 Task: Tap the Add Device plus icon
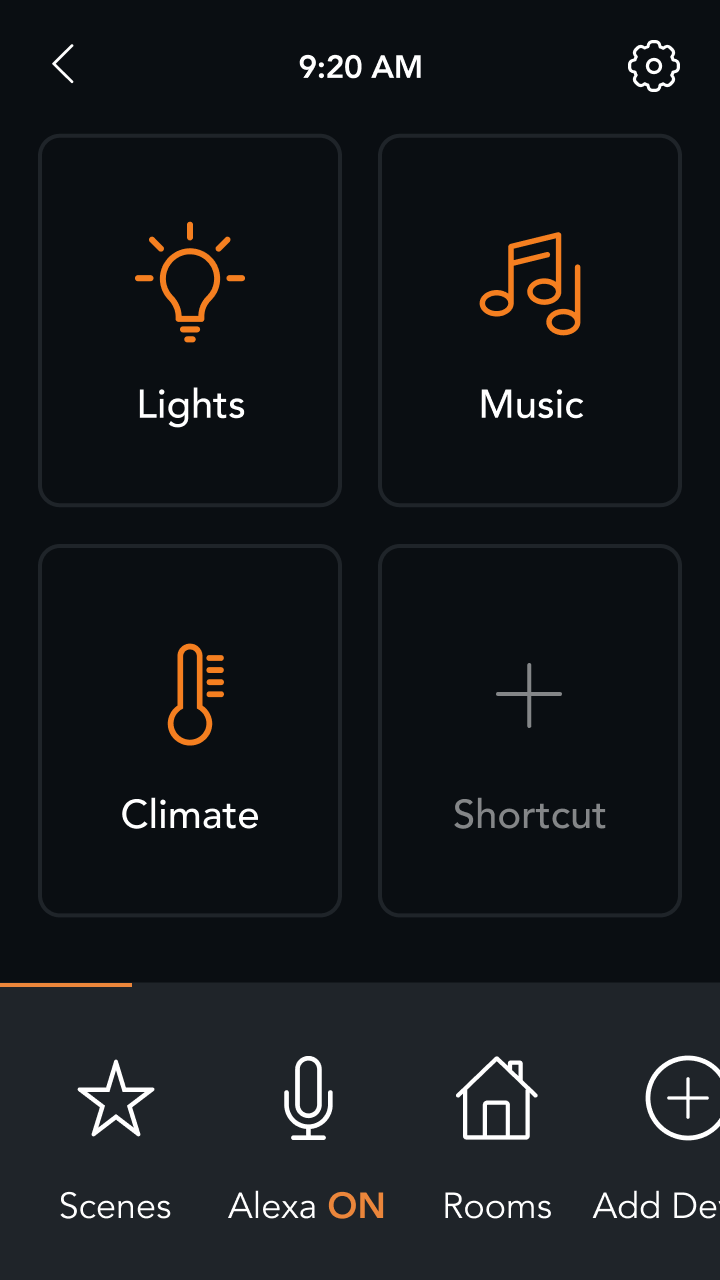(x=684, y=1098)
